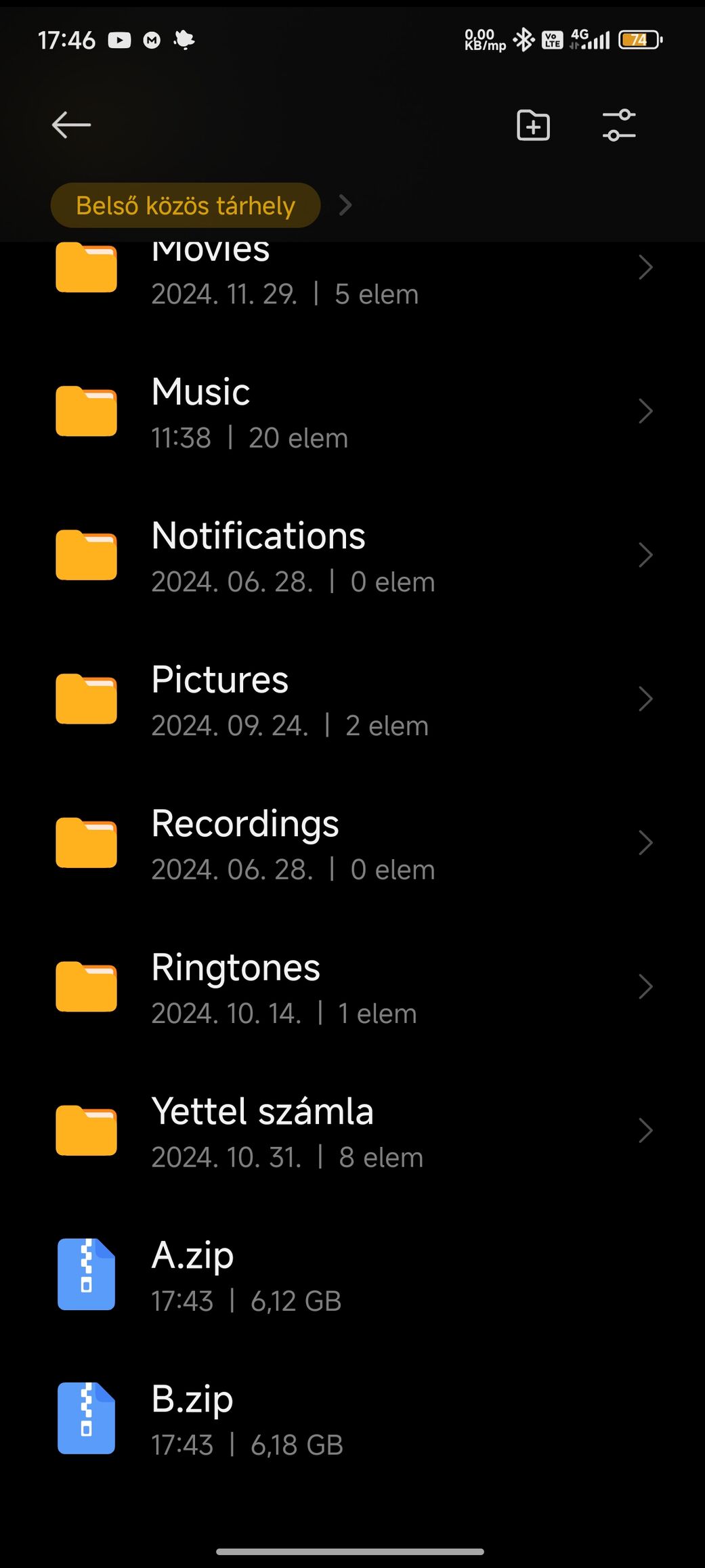Open the A.zip archive
This screenshot has height=1568, width=705.
[x=352, y=1275]
